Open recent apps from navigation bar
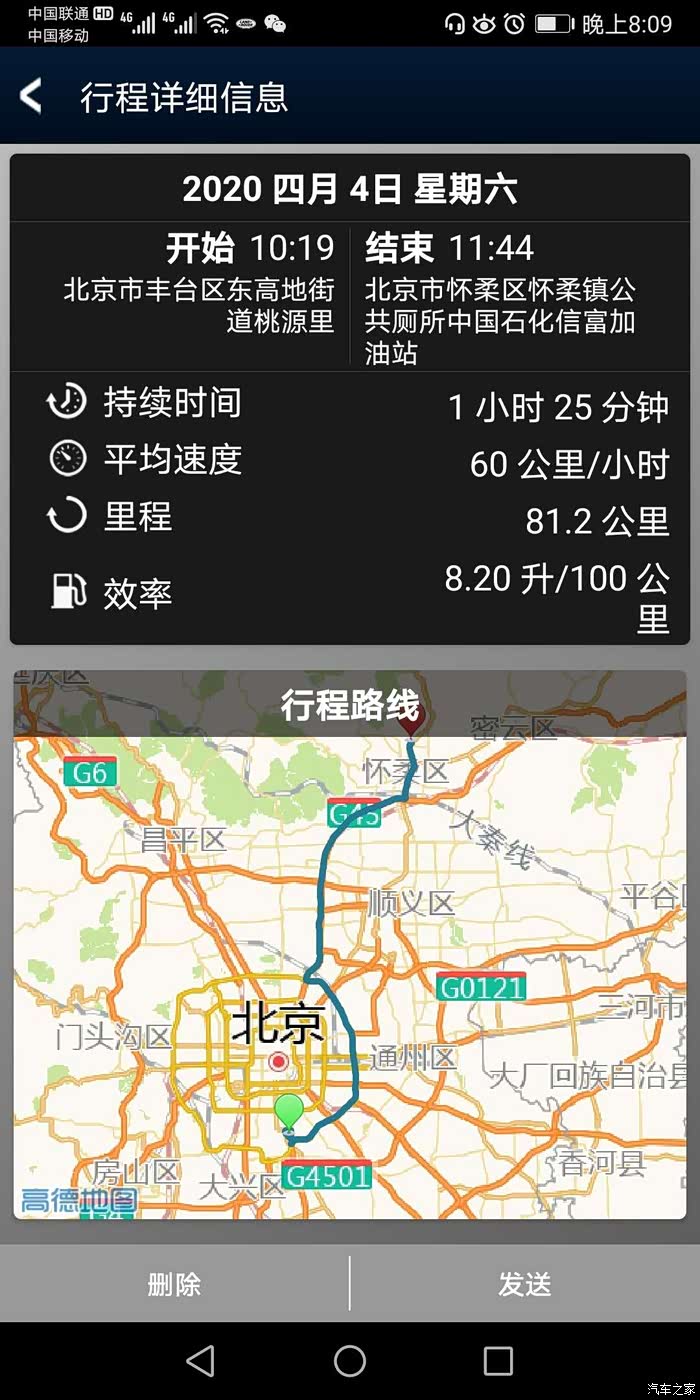 tap(498, 1360)
